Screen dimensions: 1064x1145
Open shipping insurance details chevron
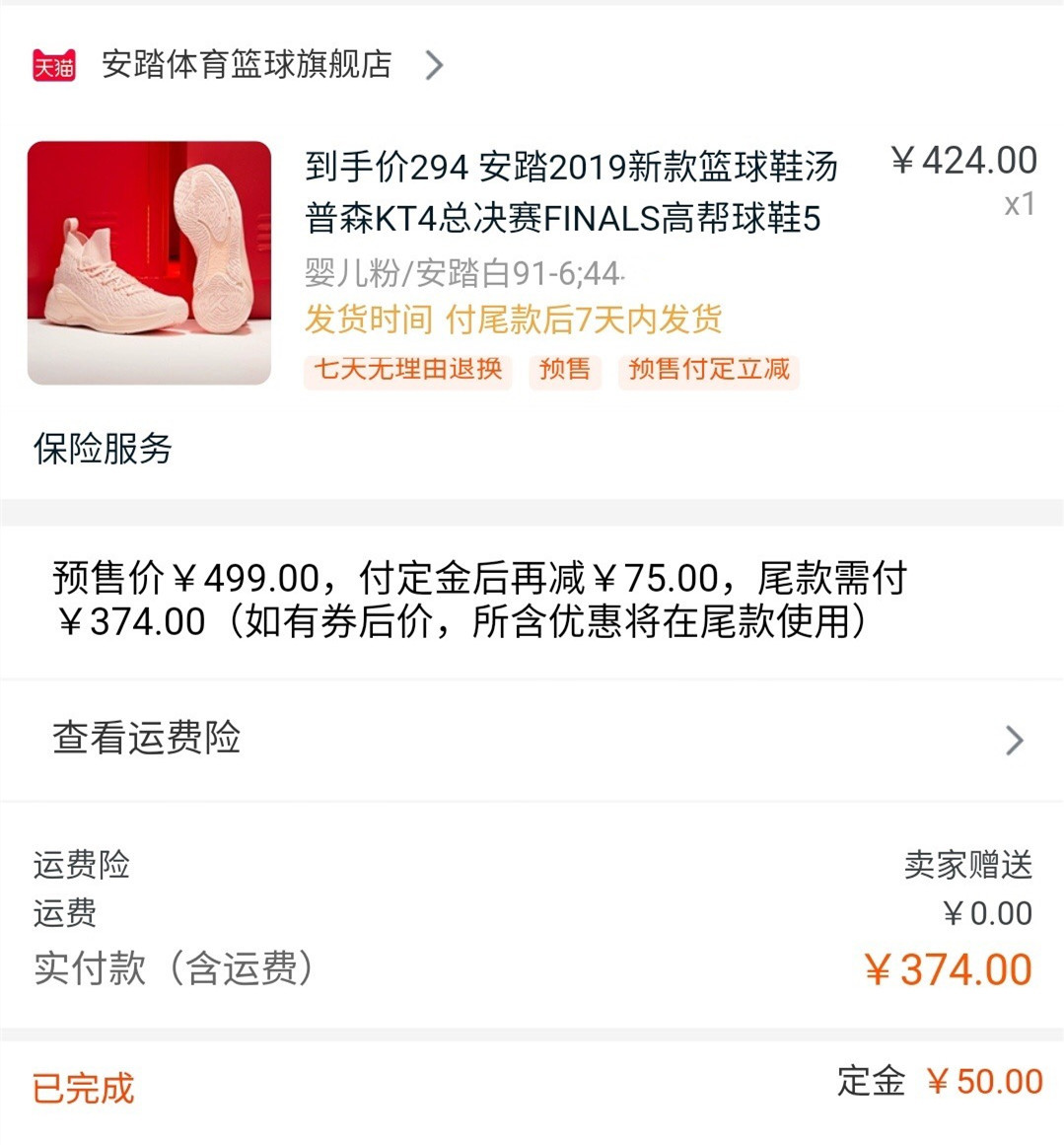1012,740
